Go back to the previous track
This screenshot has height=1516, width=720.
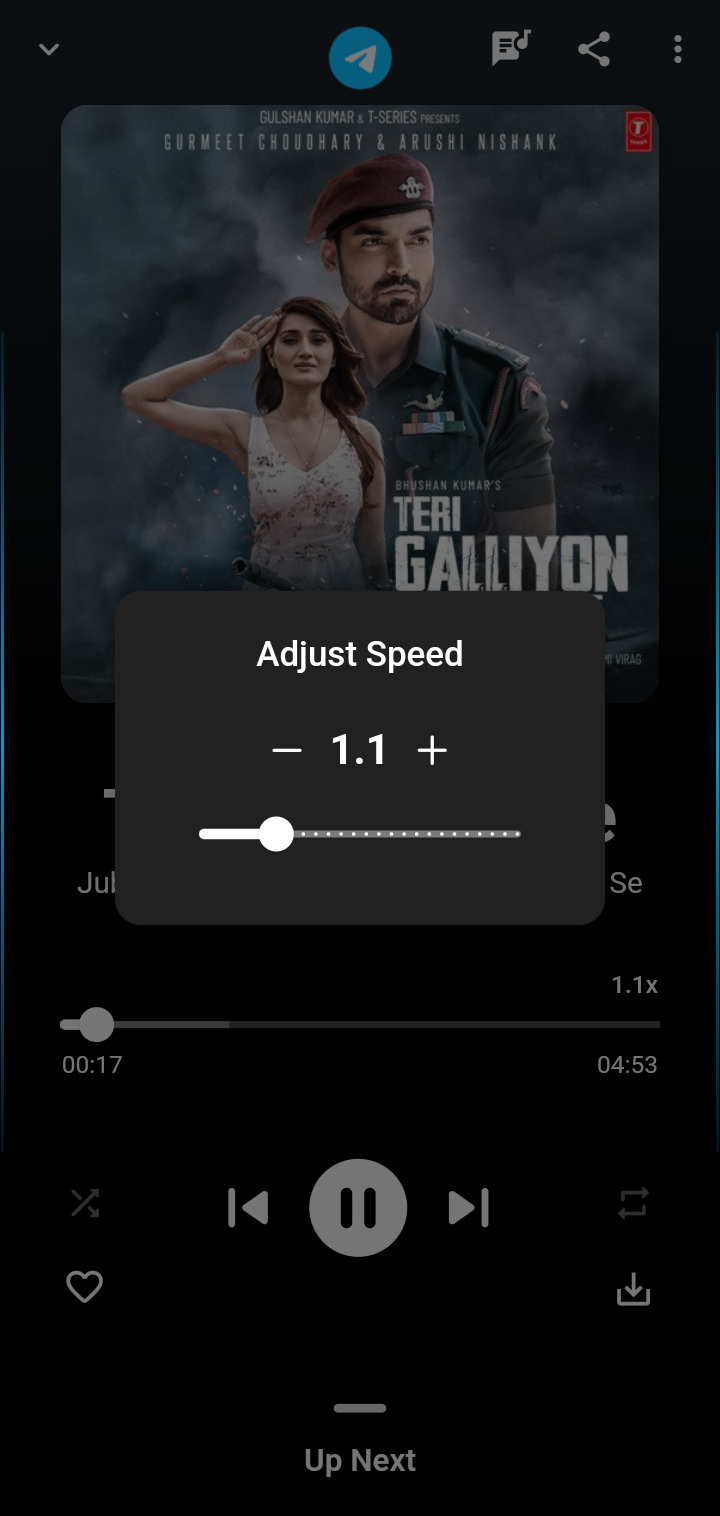249,1207
